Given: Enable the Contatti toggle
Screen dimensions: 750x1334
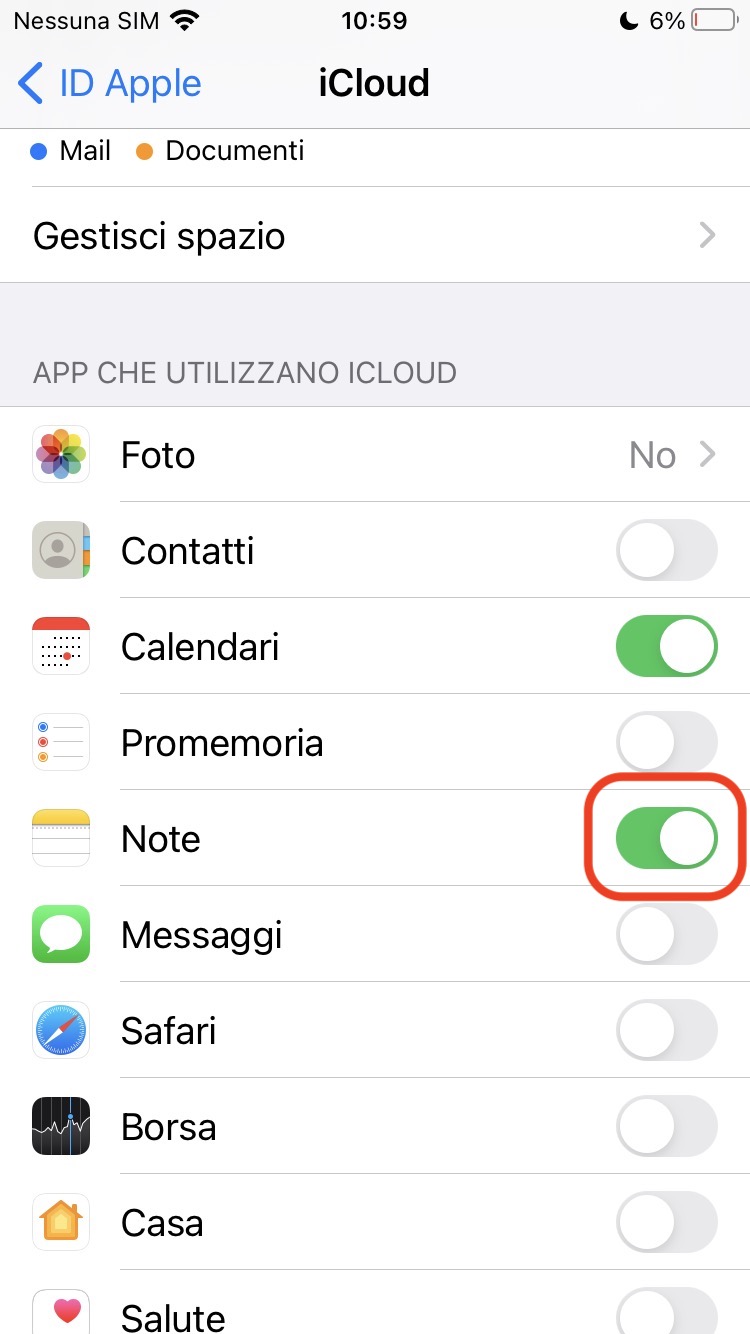Looking at the screenshot, I should (666, 551).
